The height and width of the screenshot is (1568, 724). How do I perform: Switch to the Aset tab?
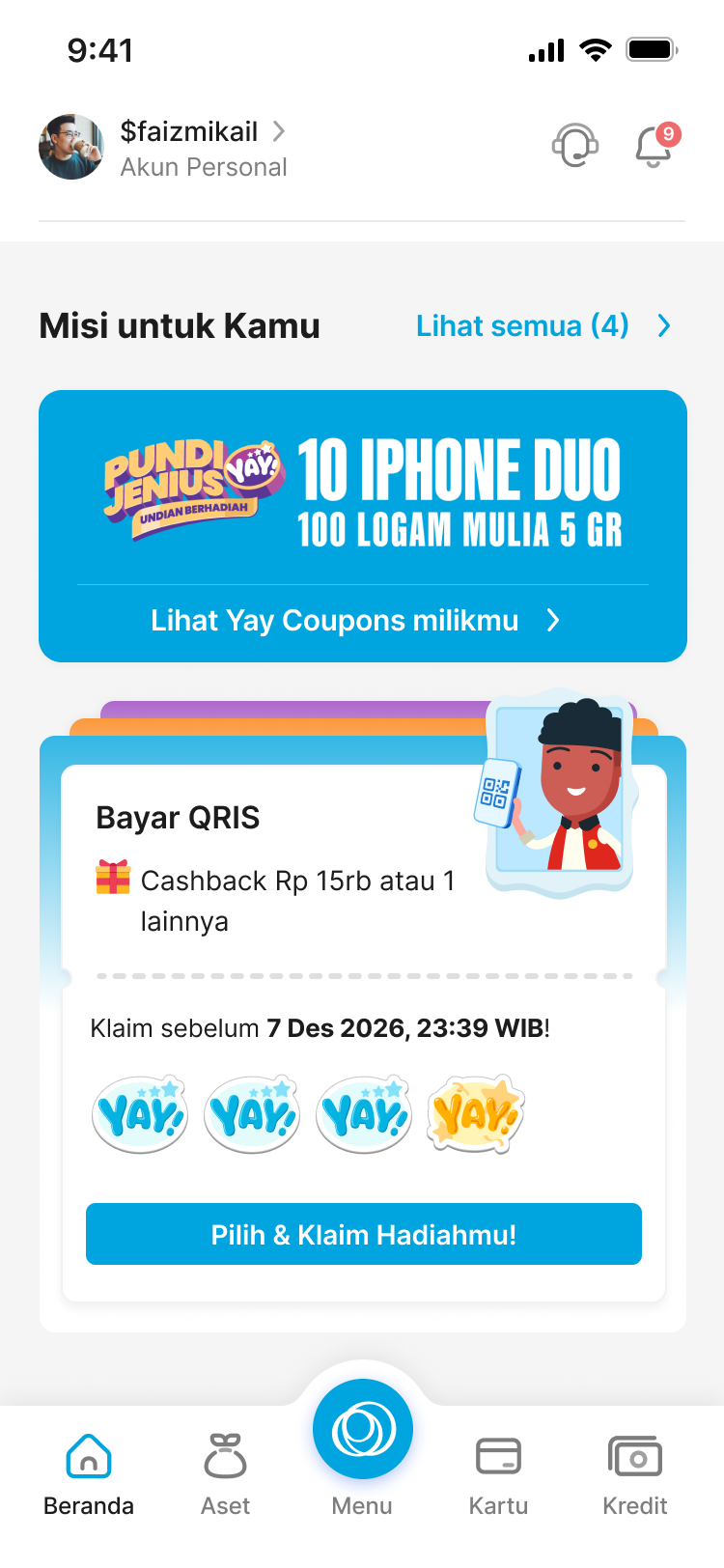point(225,1475)
